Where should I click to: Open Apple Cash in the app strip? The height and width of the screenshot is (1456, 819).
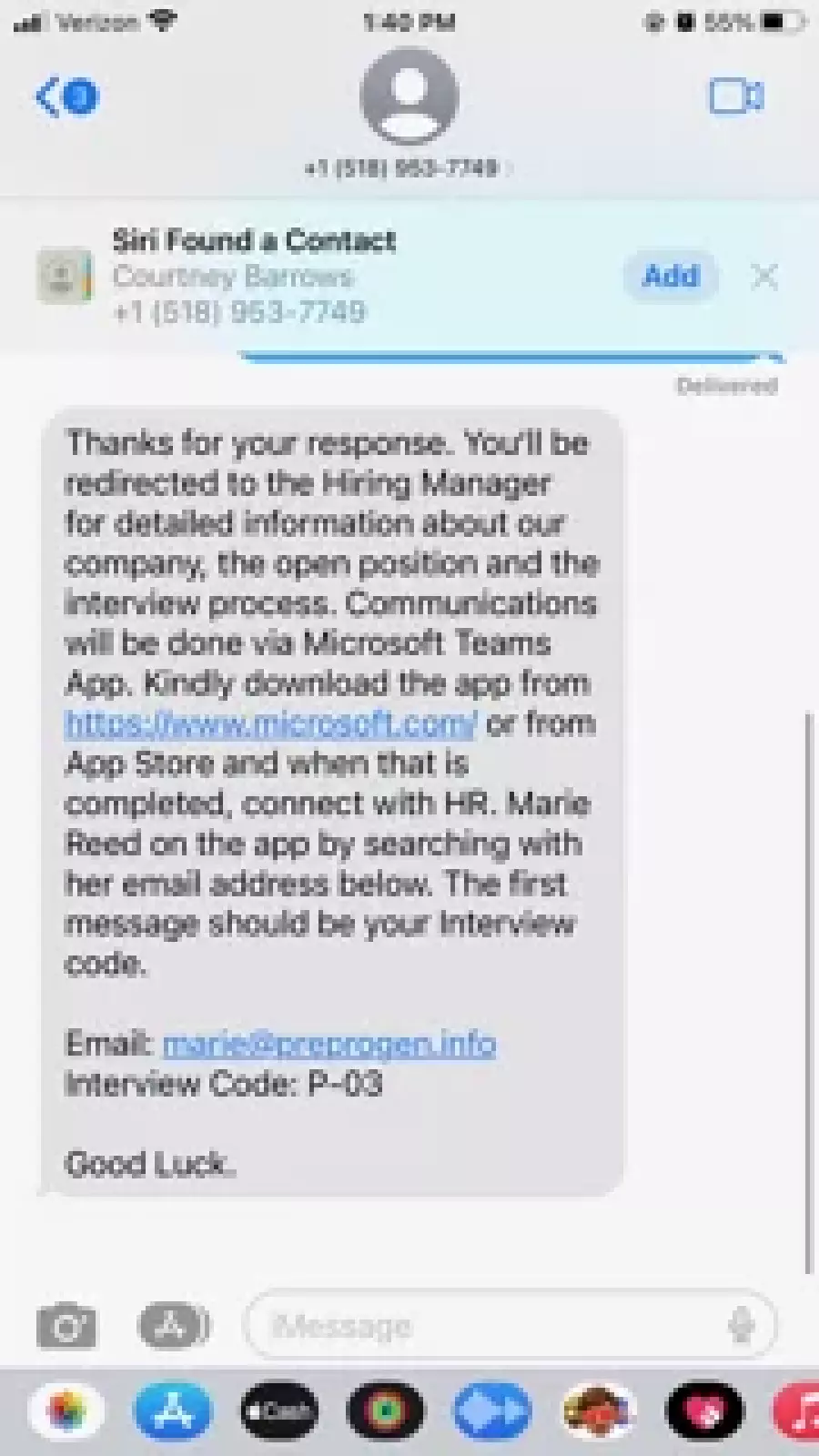pos(279,1411)
